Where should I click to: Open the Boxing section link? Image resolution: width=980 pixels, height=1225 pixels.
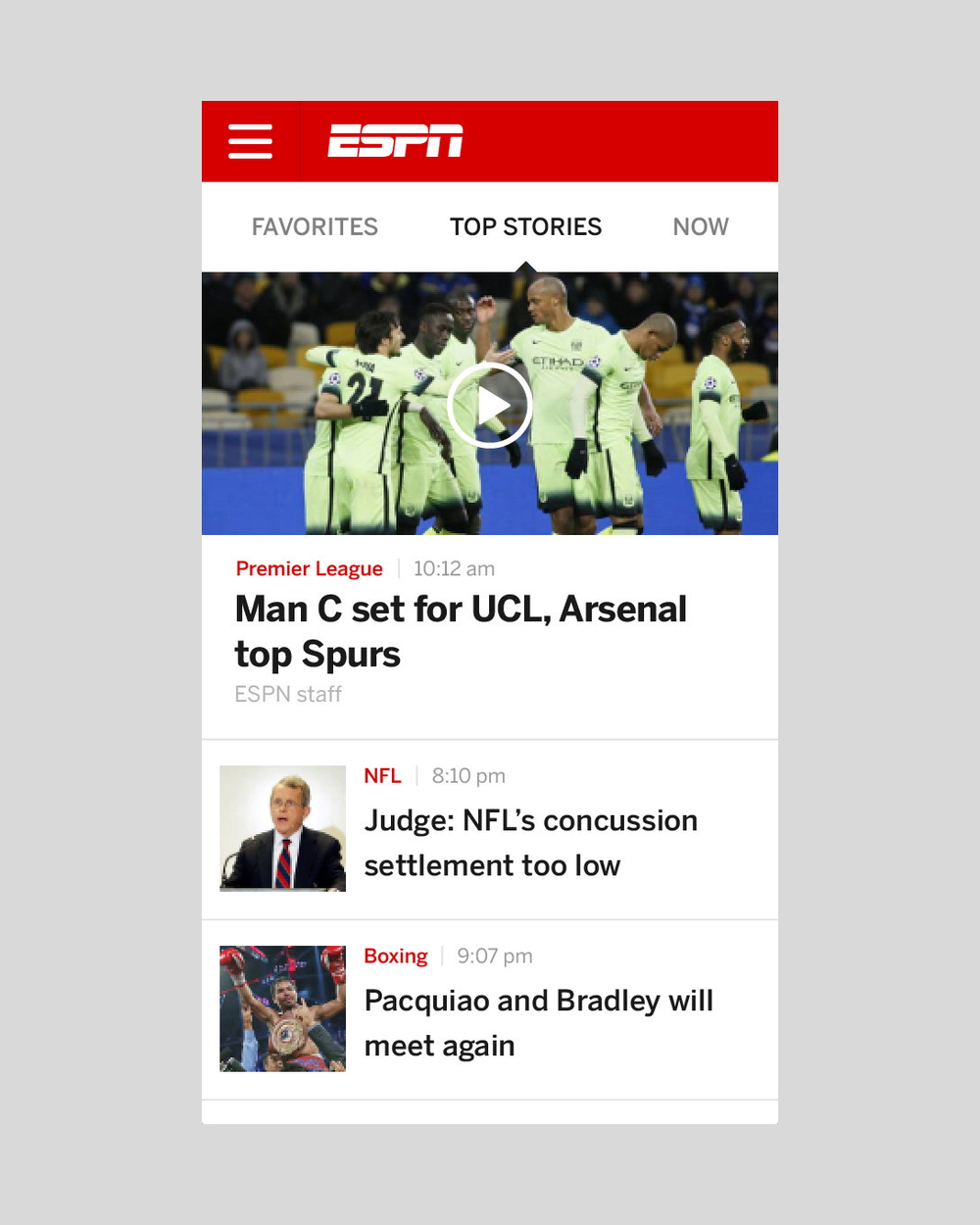coord(396,955)
